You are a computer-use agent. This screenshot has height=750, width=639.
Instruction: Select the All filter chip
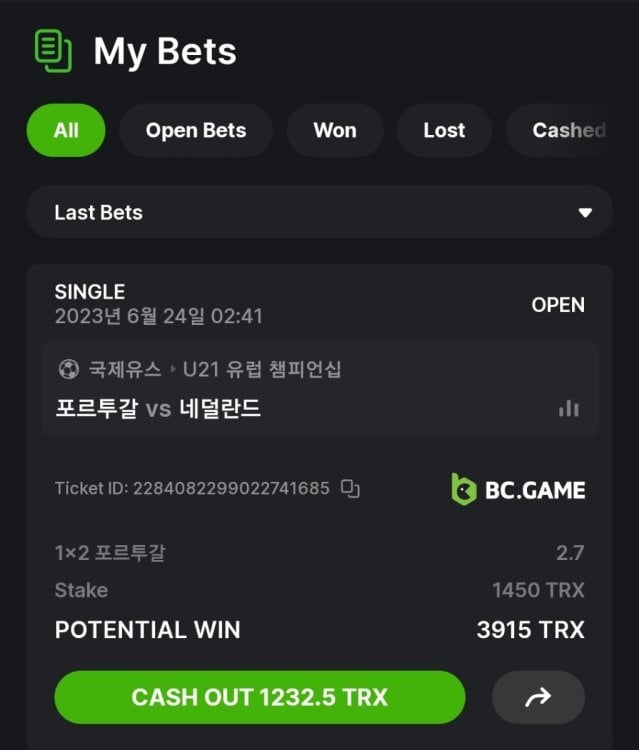pos(66,130)
